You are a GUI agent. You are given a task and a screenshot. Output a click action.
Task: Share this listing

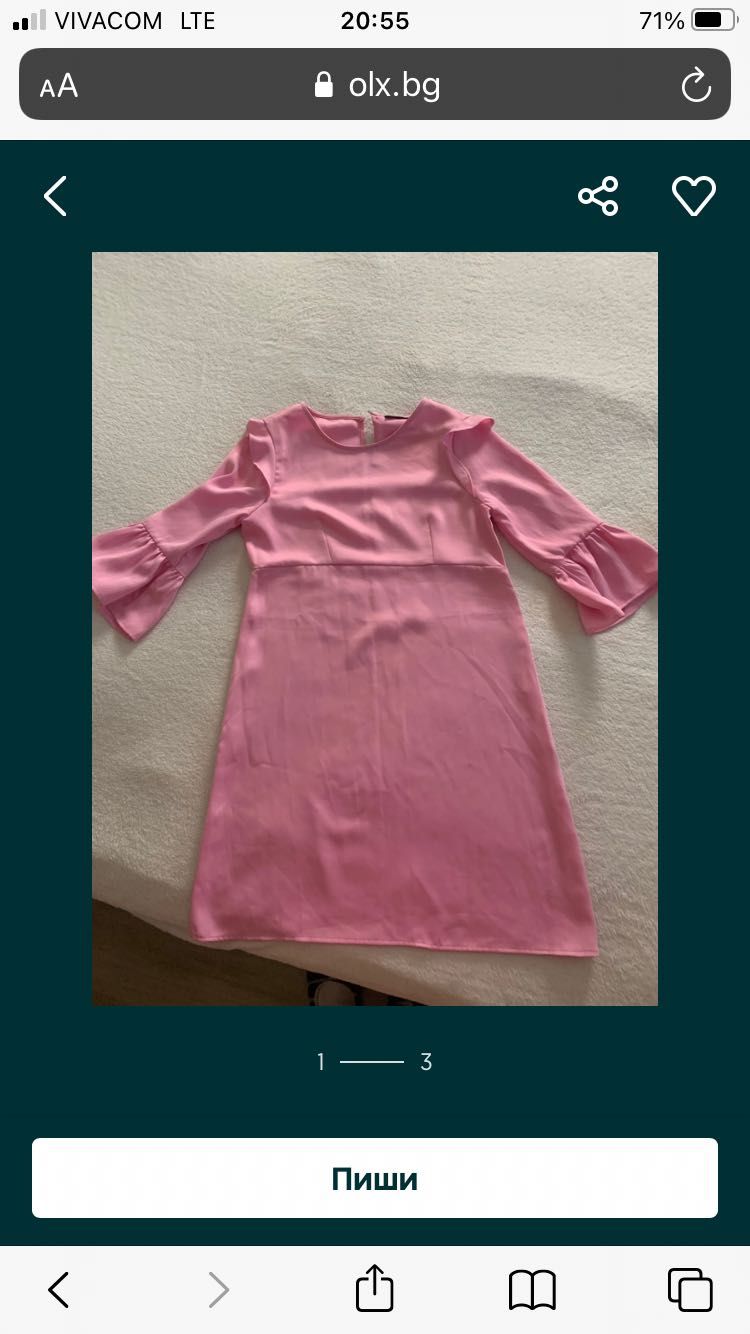pyautogui.click(x=598, y=196)
